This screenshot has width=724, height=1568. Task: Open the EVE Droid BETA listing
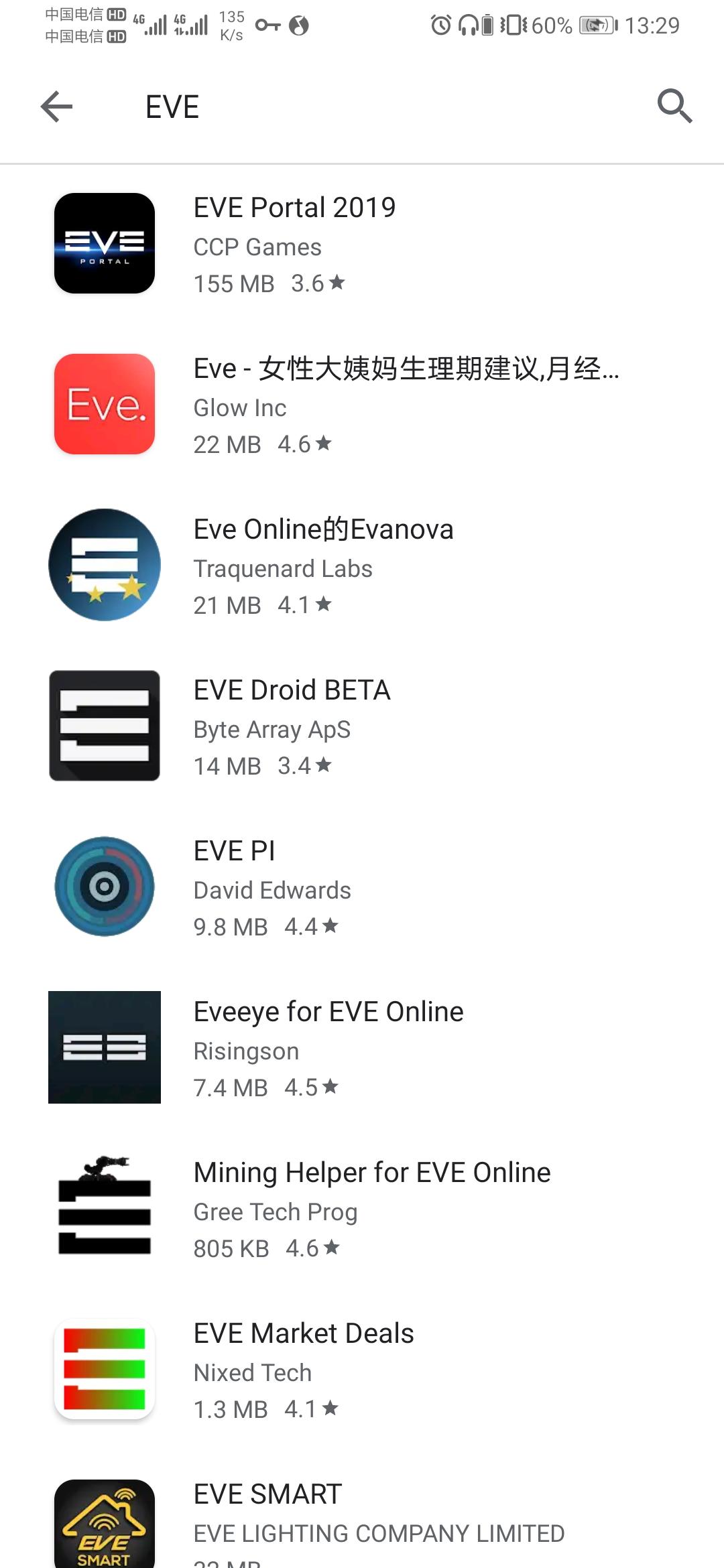(292, 690)
